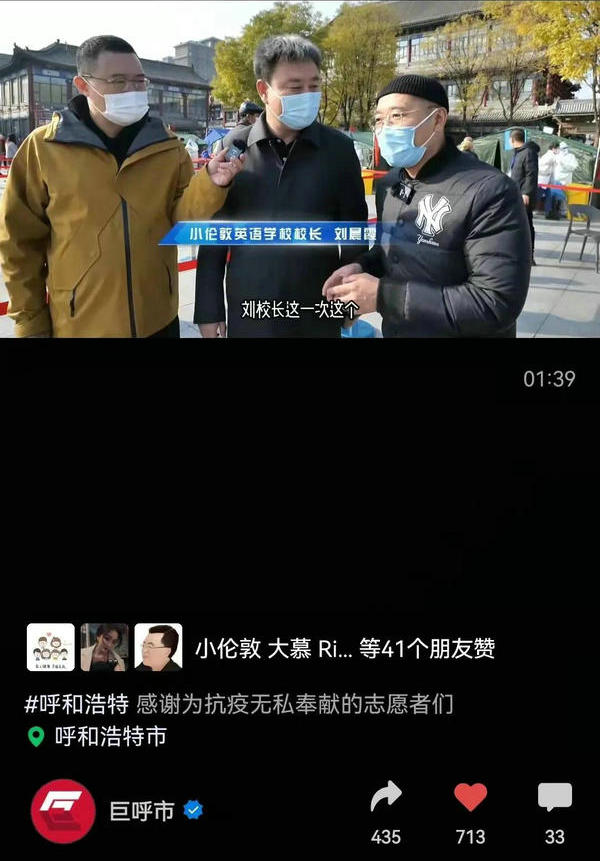The image size is (600, 861).
Task: Tap the #呼和浩特 hashtag
Action: (77, 704)
